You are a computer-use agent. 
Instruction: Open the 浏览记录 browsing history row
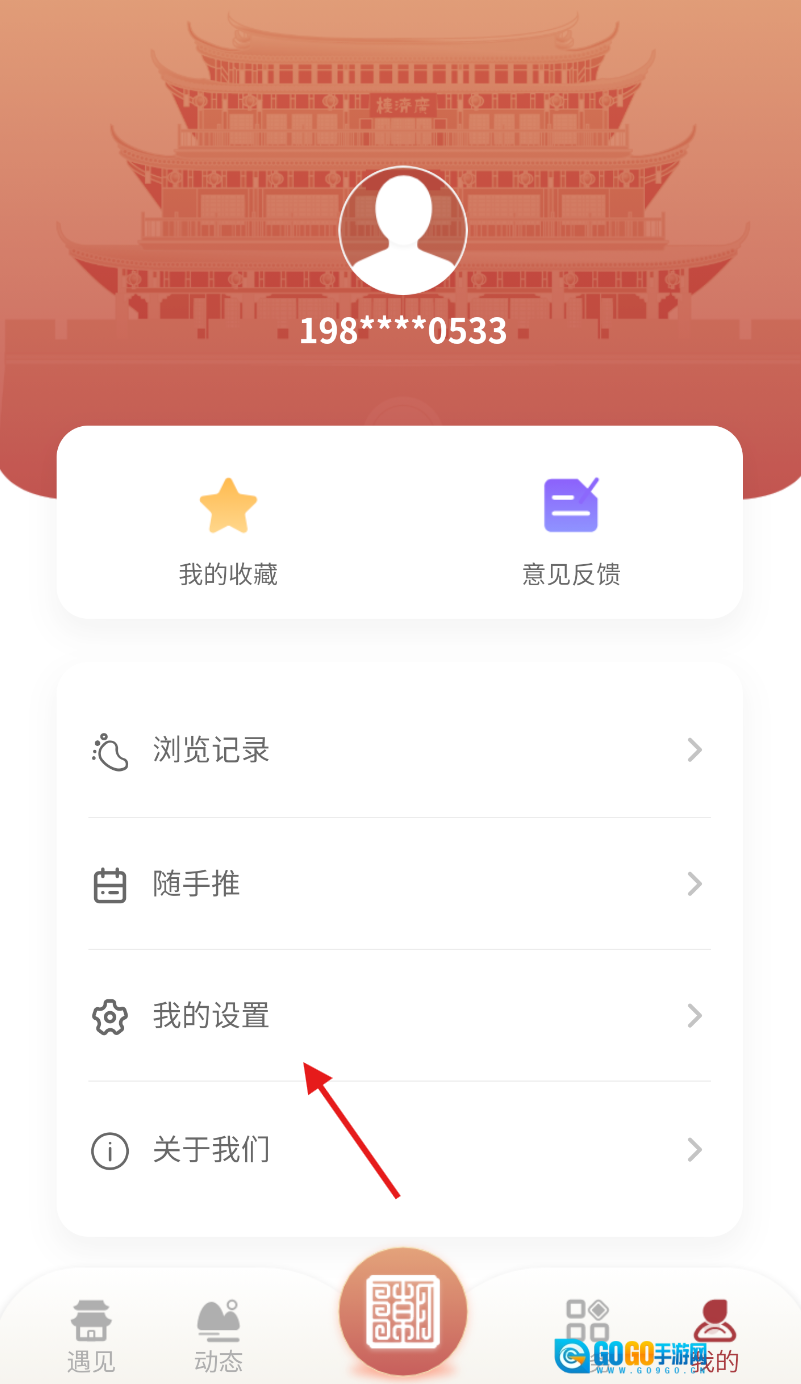[x=399, y=751]
